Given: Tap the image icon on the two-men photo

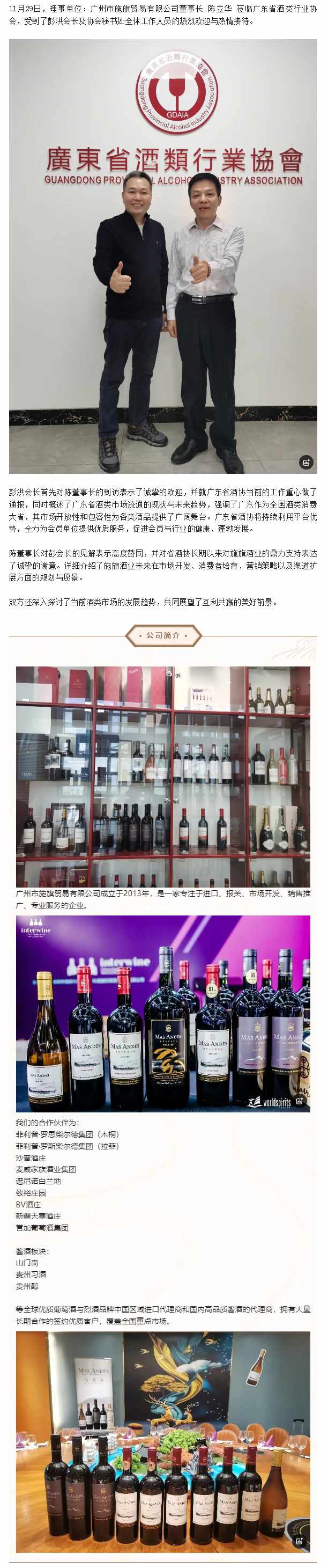Looking at the screenshot, I should tap(306, 462).
